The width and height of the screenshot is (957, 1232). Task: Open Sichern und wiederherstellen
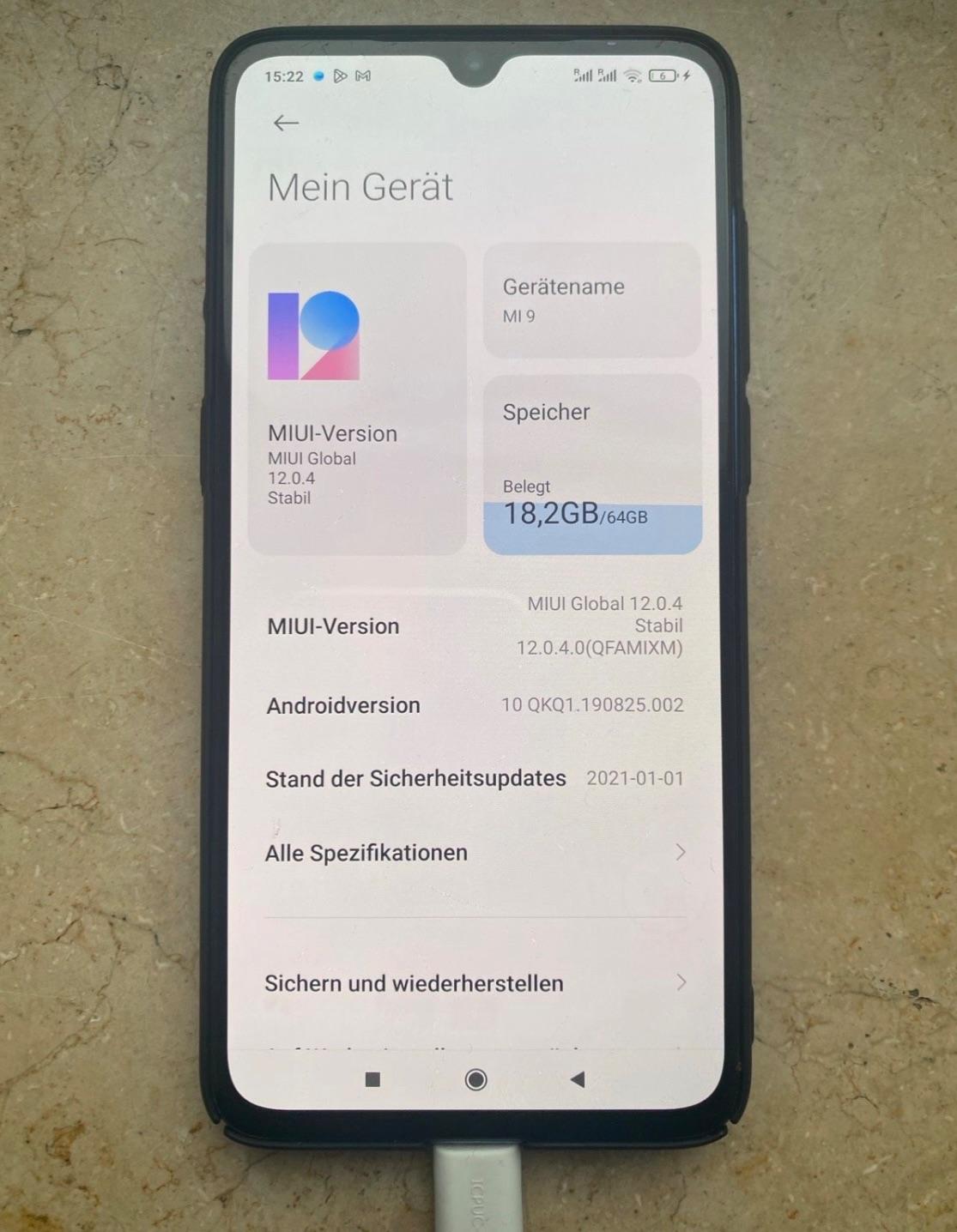point(474,983)
